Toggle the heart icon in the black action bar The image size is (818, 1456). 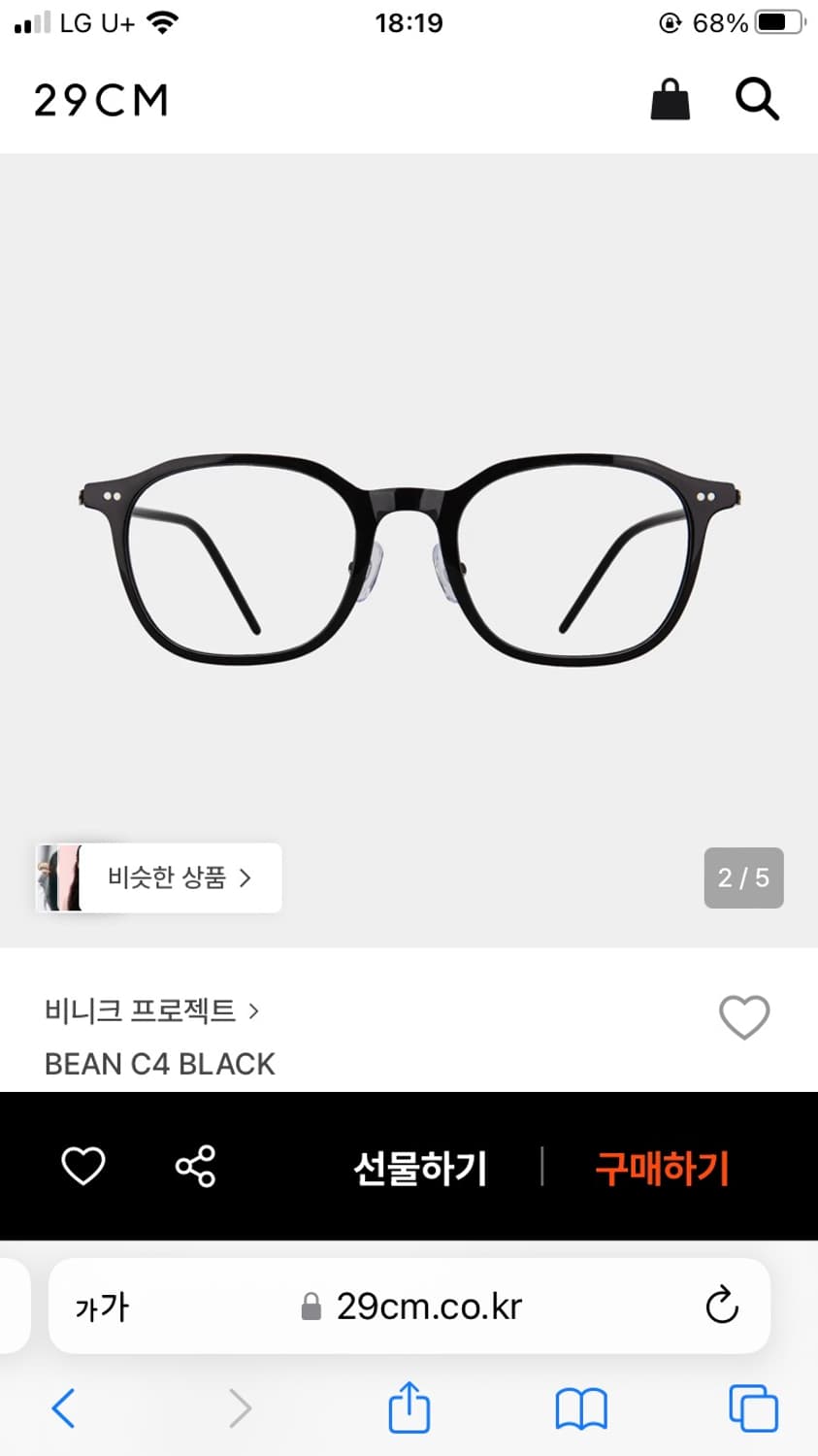(x=83, y=1167)
